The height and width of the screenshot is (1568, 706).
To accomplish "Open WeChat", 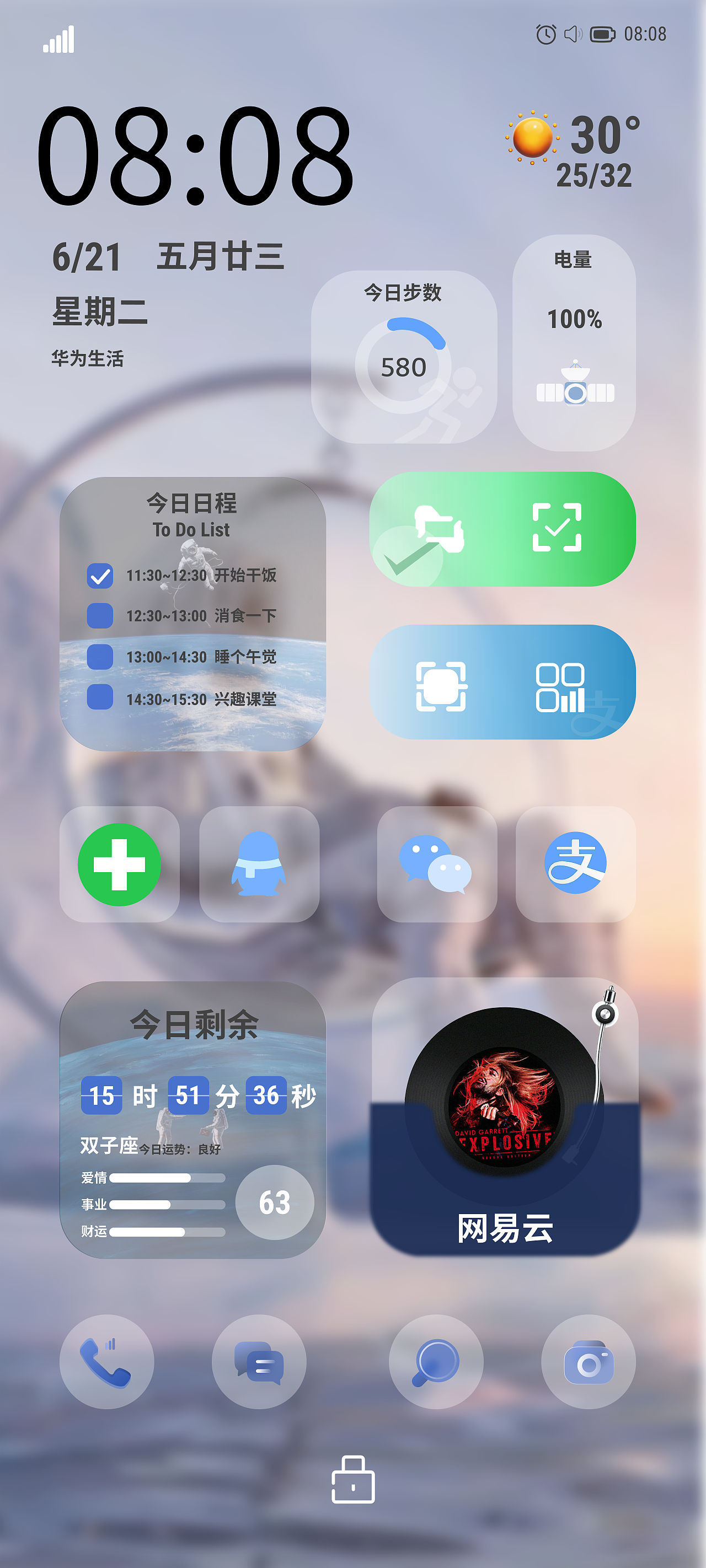I will coord(436,864).
